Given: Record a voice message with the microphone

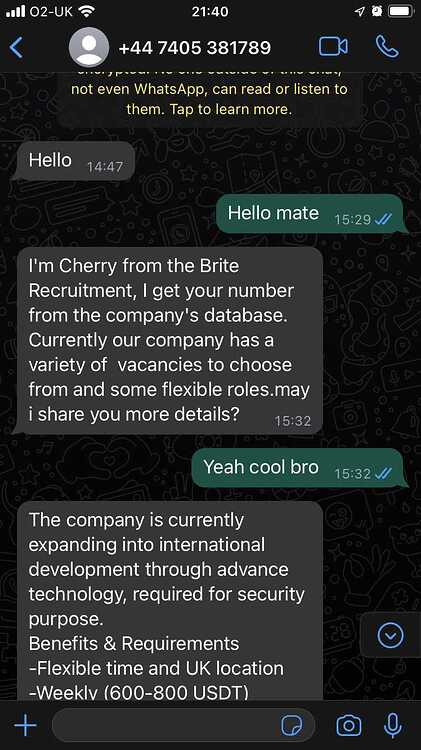Looking at the screenshot, I should [393, 726].
